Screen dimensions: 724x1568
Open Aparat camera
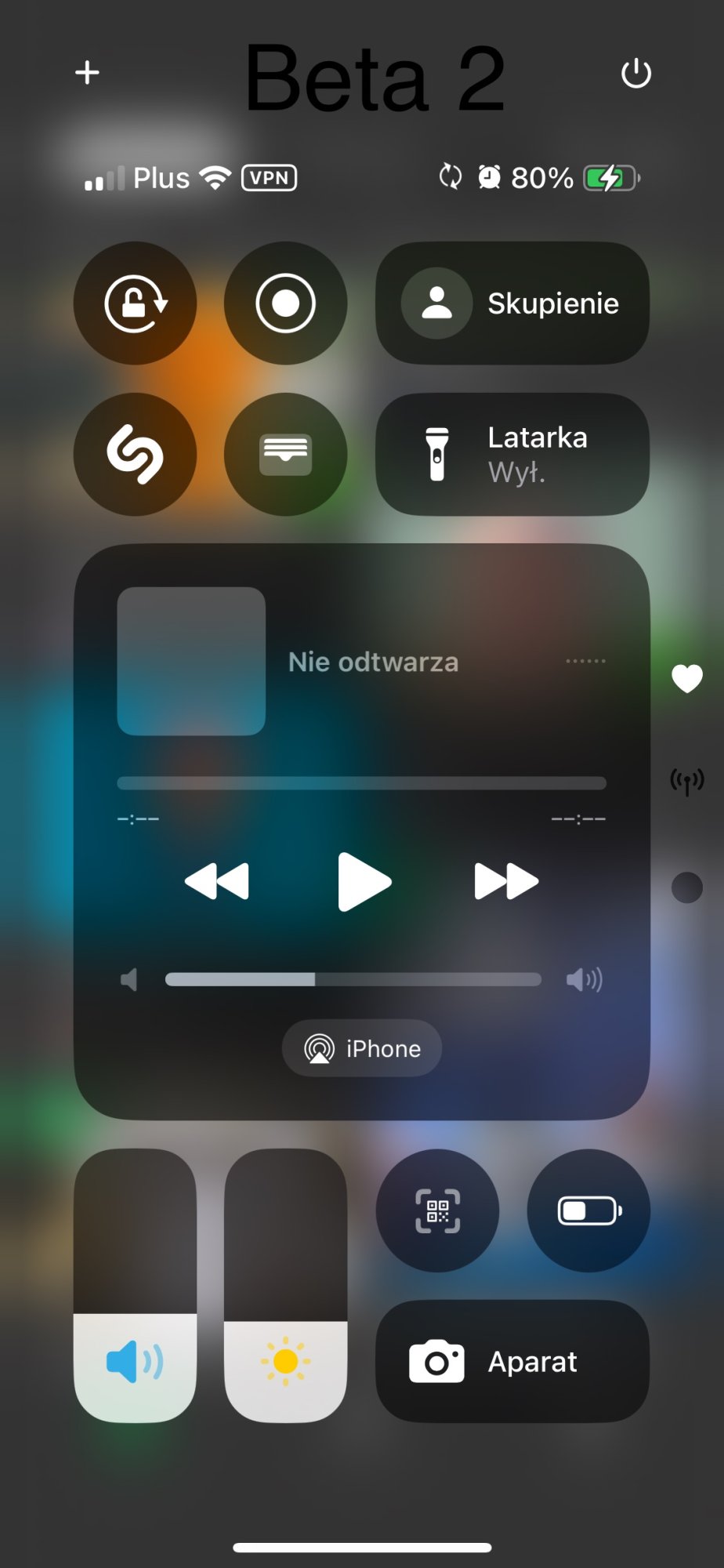coord(512,1362)
